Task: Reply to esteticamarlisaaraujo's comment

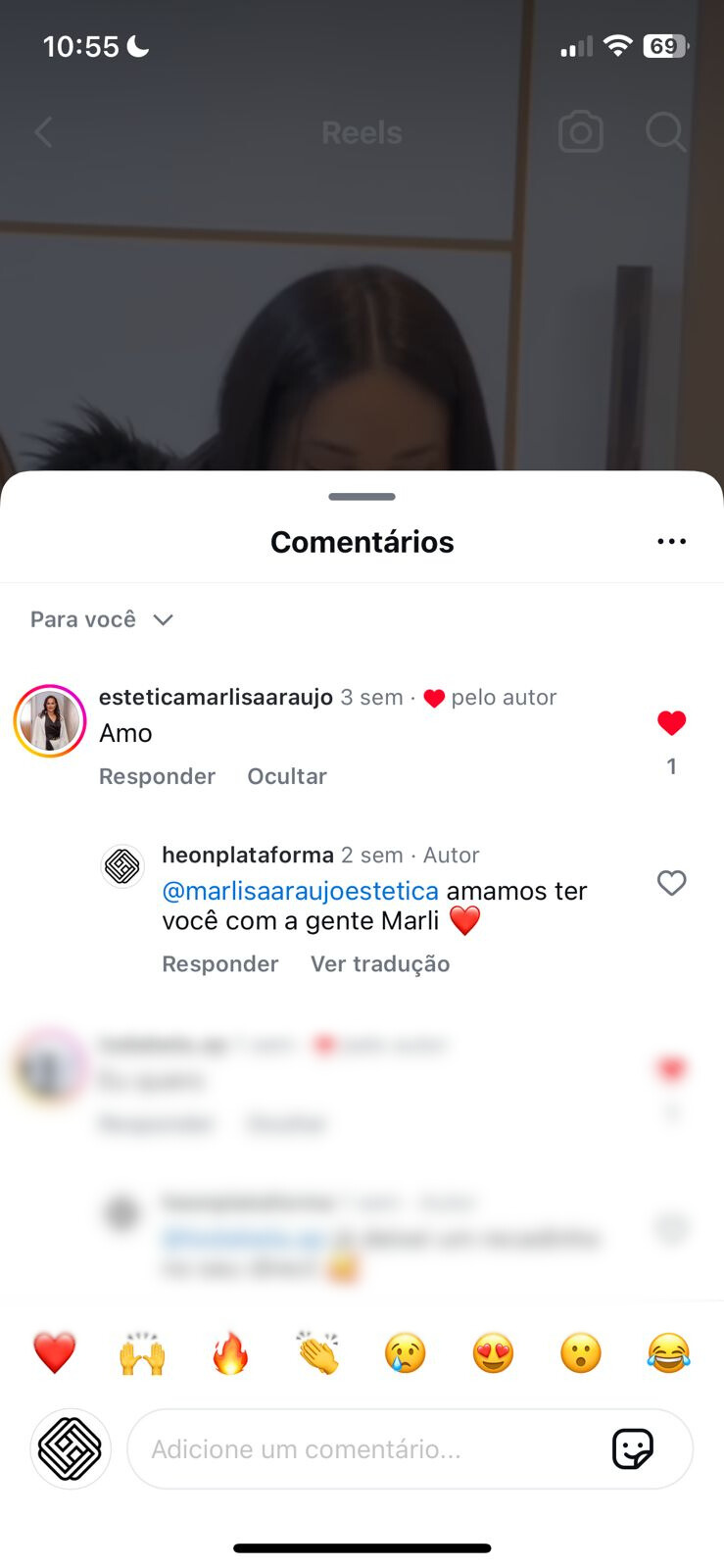Action: pos(157,776)
